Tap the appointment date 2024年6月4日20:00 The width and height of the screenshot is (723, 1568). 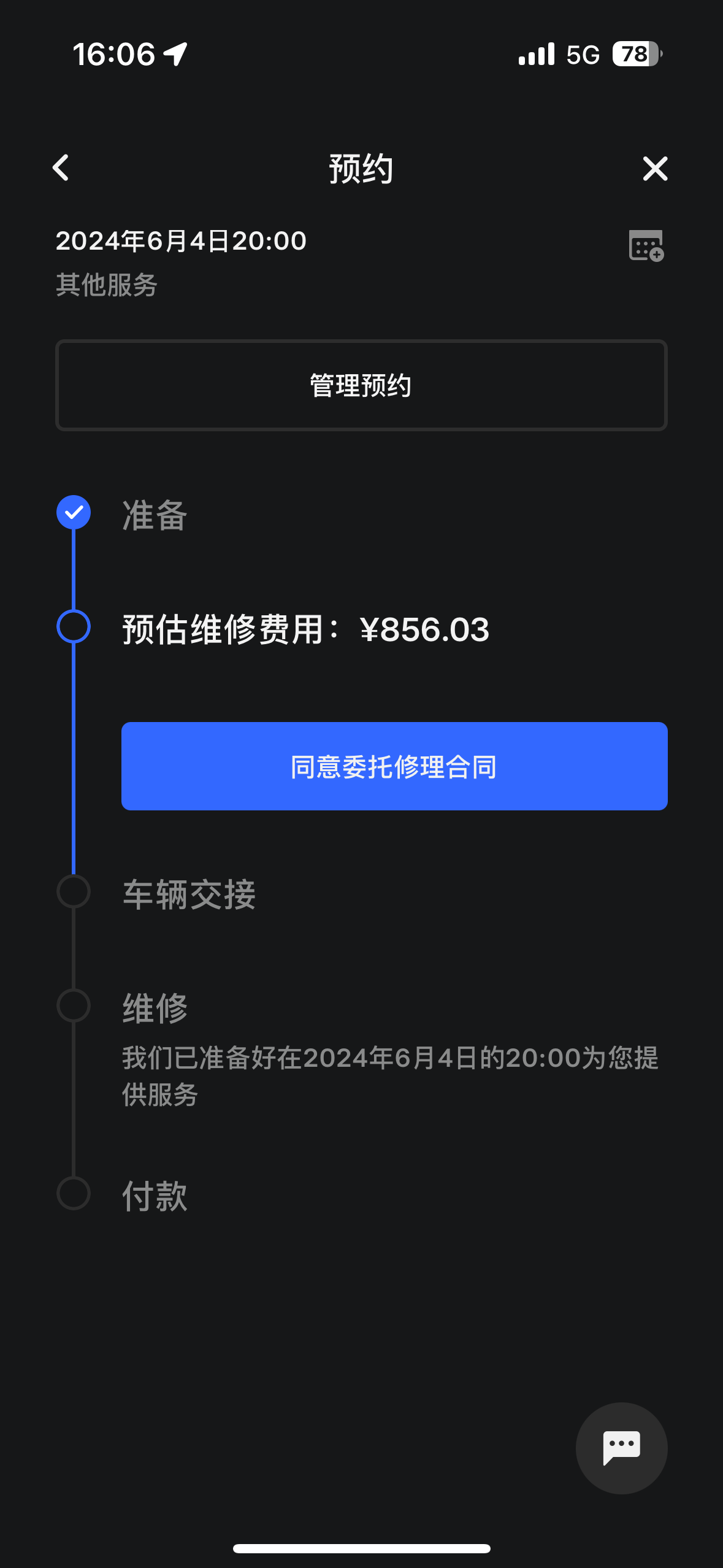tap(180, 242)
